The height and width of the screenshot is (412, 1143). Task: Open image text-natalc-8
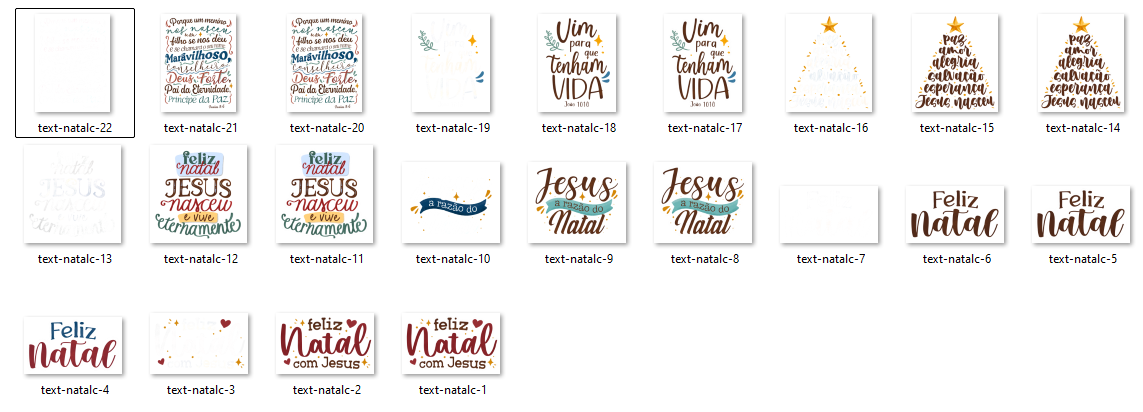click(704, 203)
